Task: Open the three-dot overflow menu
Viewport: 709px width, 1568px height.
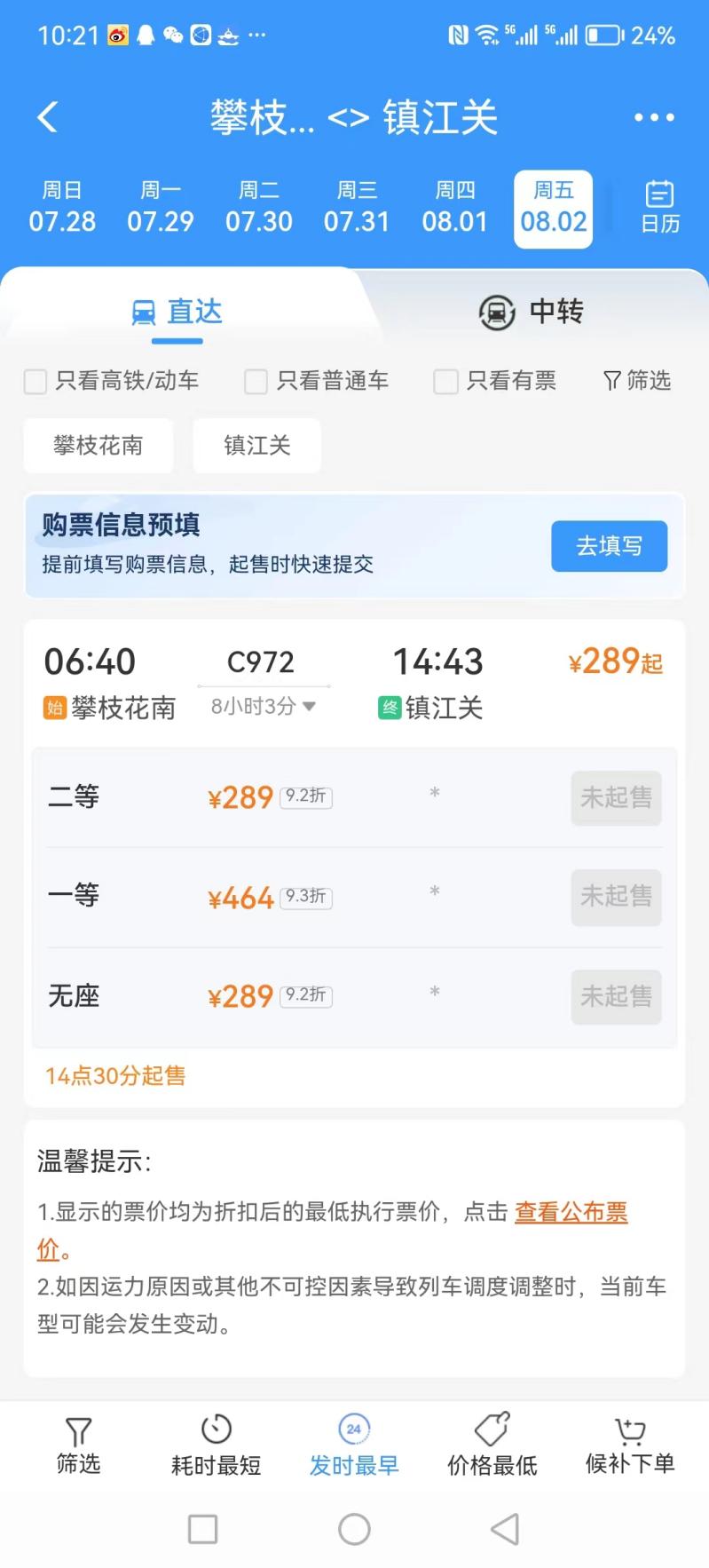Action: tap(654, 117)
